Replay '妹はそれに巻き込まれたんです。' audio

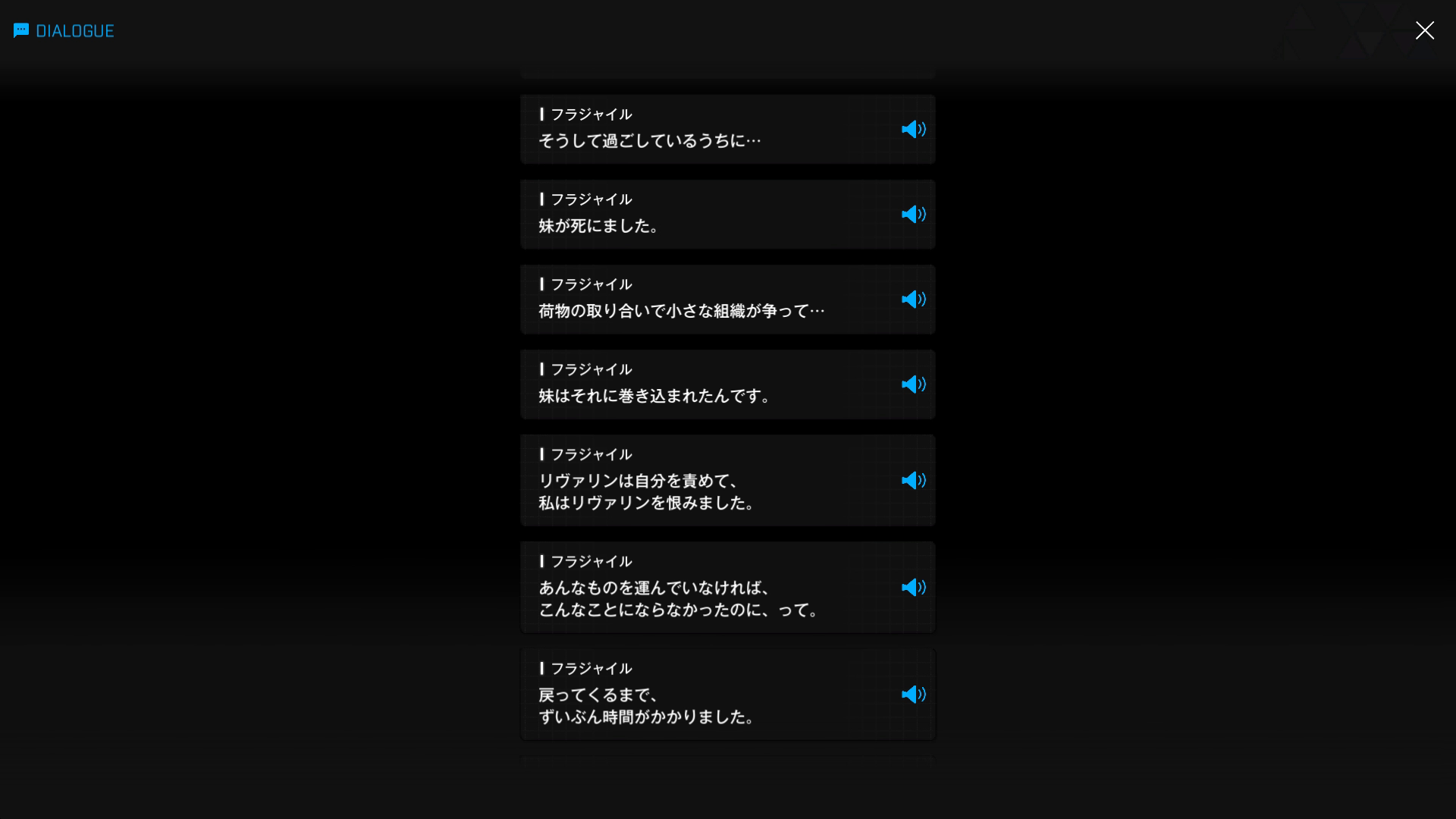coord(913,384)
